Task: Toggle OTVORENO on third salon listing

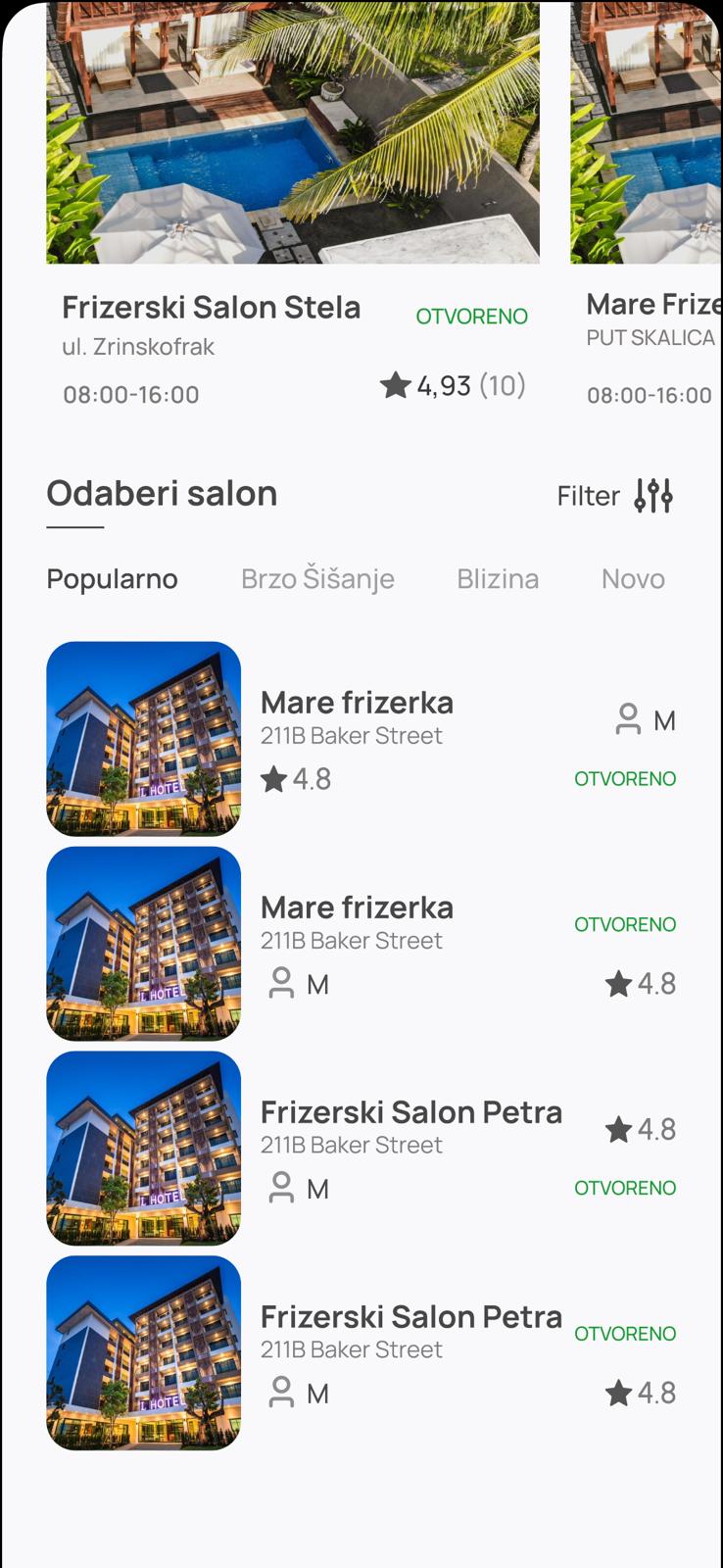Action: click(624, 1187)
